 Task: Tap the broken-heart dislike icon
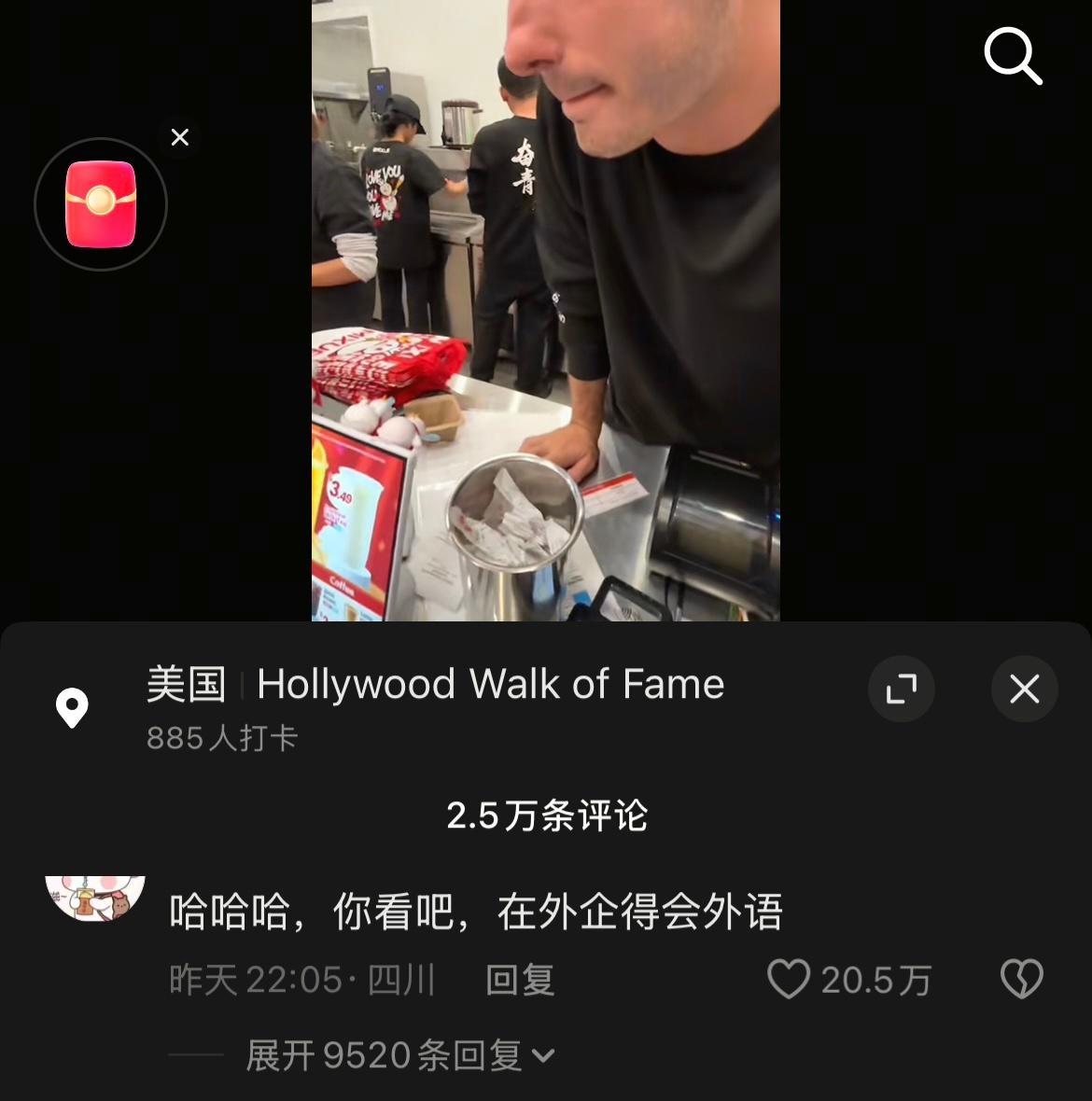coord(1023,980)
